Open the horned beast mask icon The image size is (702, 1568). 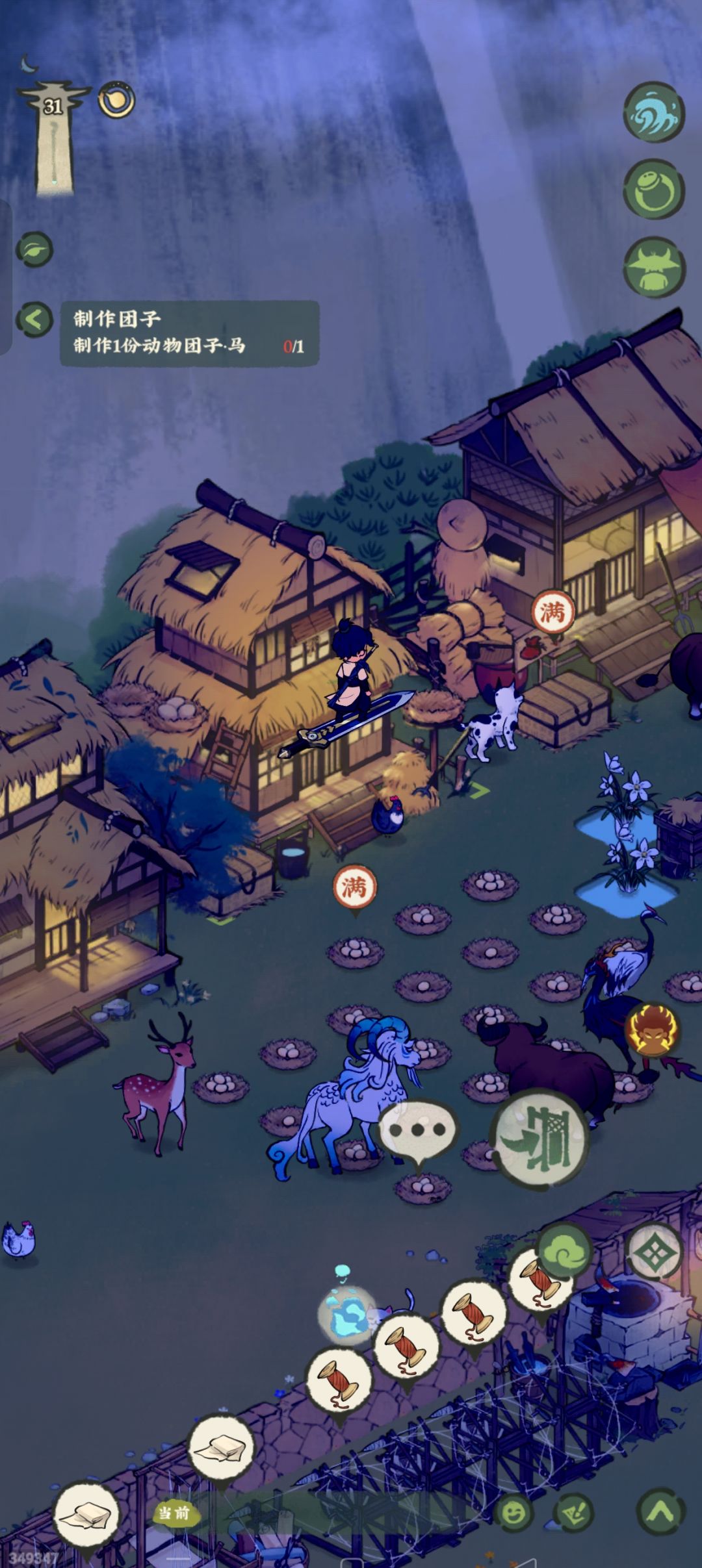point(654,266)
